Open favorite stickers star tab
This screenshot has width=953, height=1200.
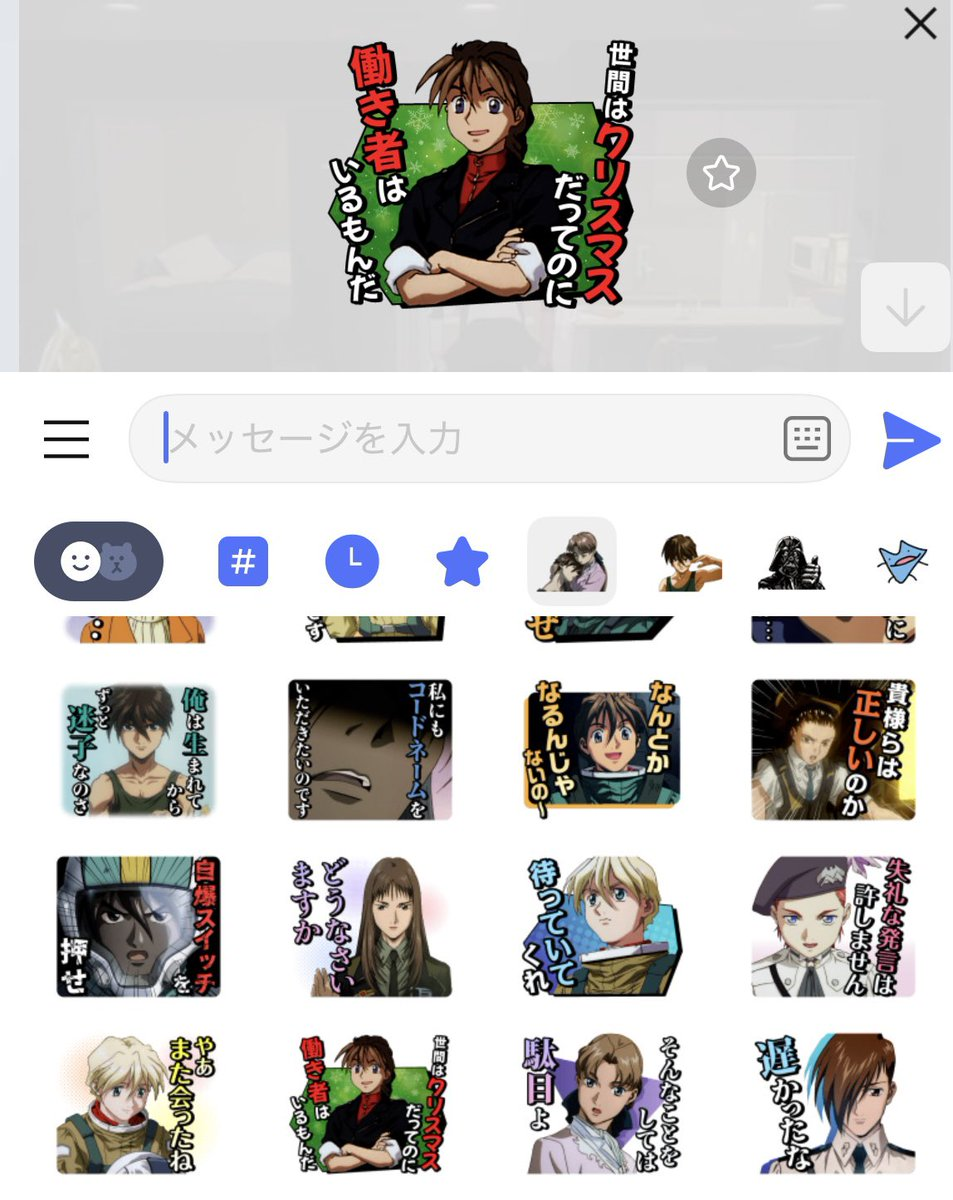(462, 563)
